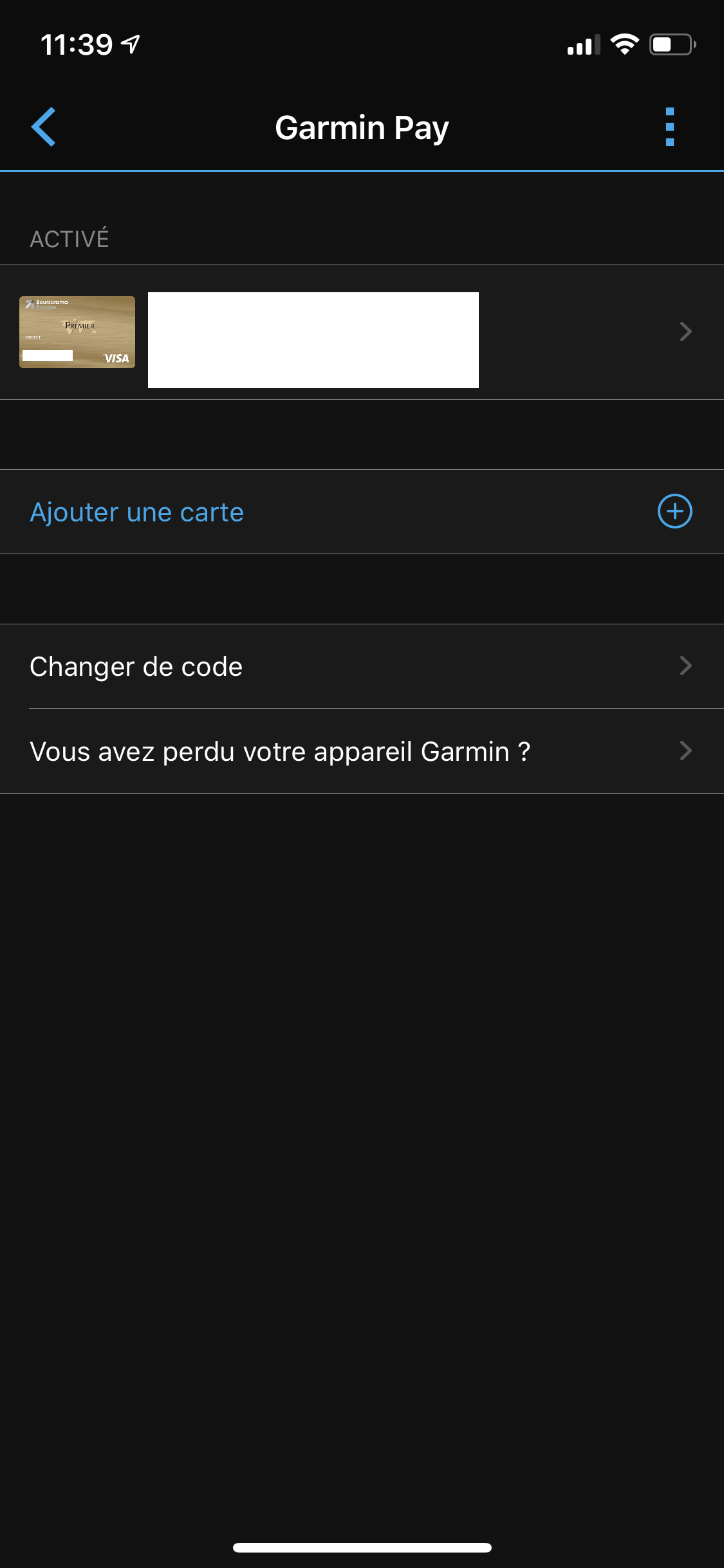724x1568 pixels.
Task: Open the Garmin Pay options menu
Action: [x=671, y=127]
